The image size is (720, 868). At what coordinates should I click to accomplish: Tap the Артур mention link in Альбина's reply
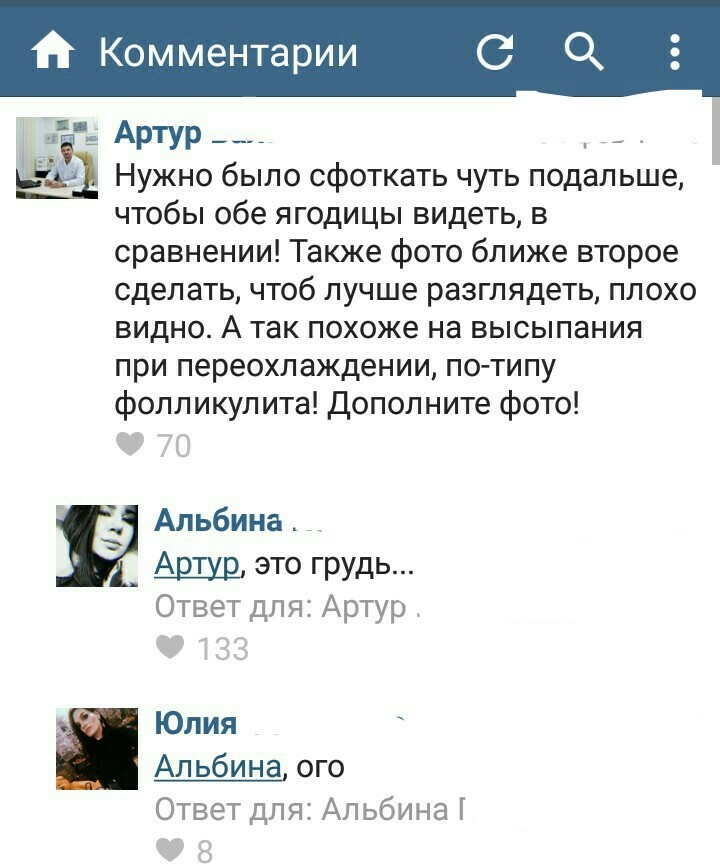coord(197,566)
